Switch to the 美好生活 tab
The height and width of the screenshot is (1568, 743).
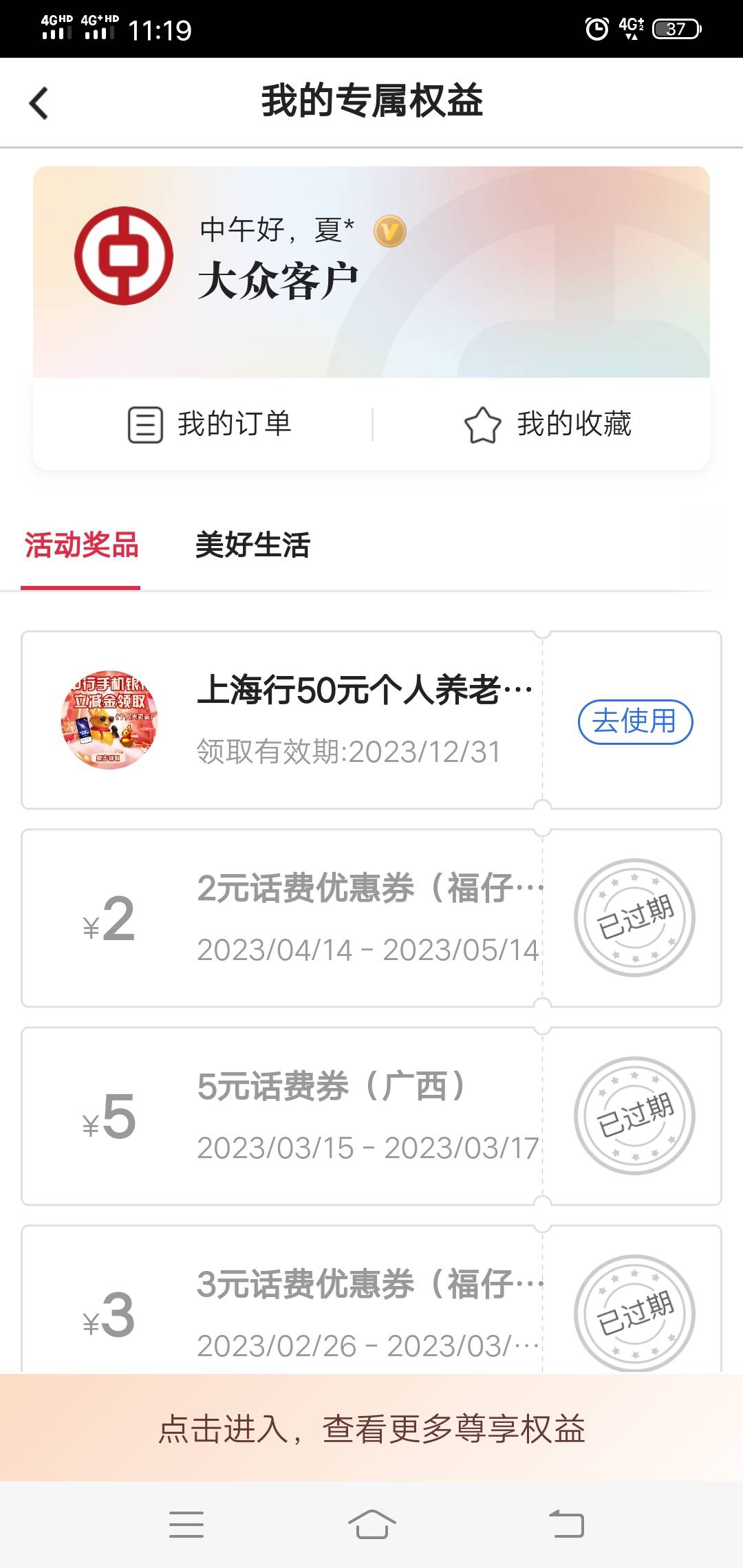252,545
